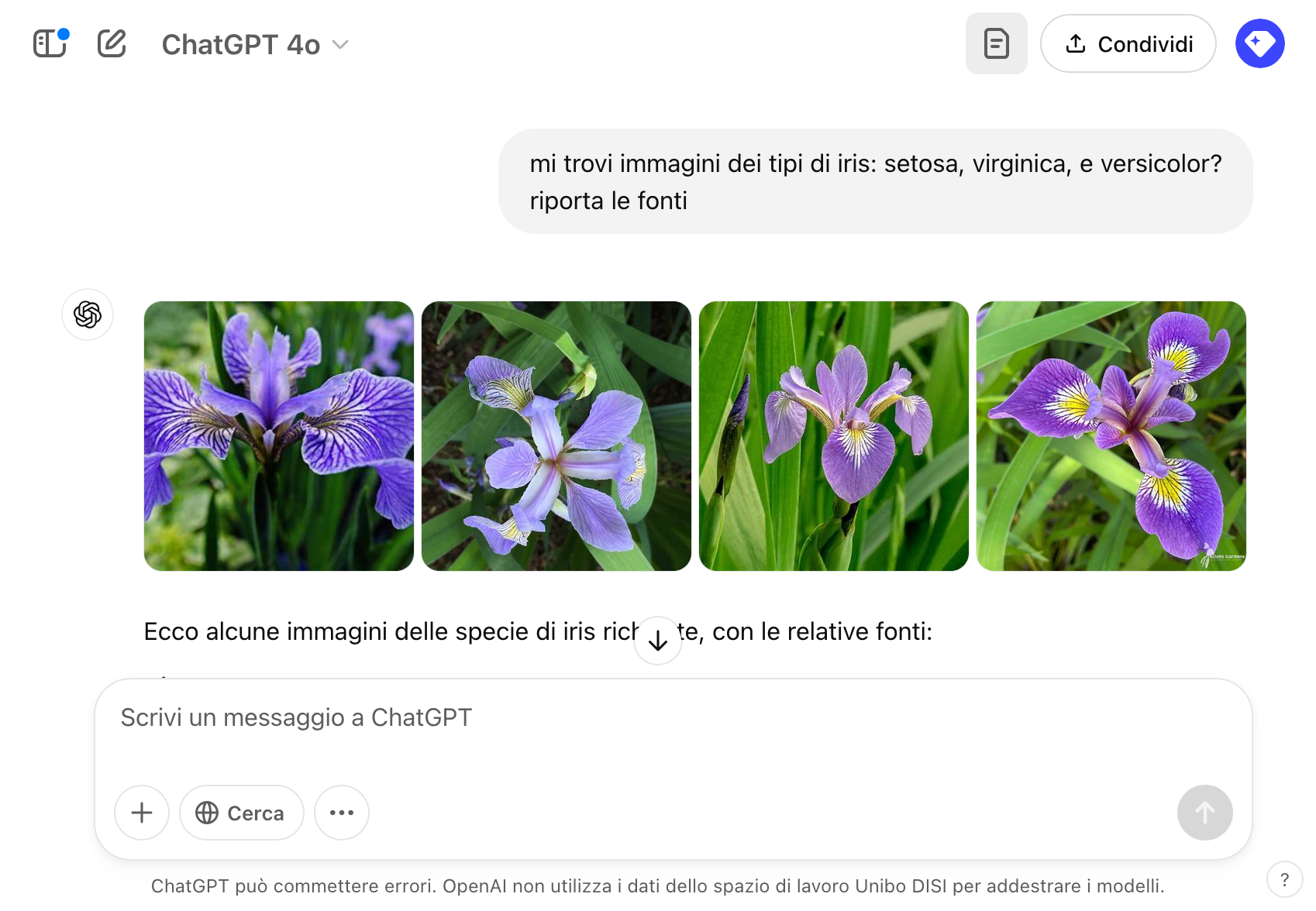Enable the Cerca web search
The height and width of the screenshot is (911, 1316).
click(x=241, y=813)
